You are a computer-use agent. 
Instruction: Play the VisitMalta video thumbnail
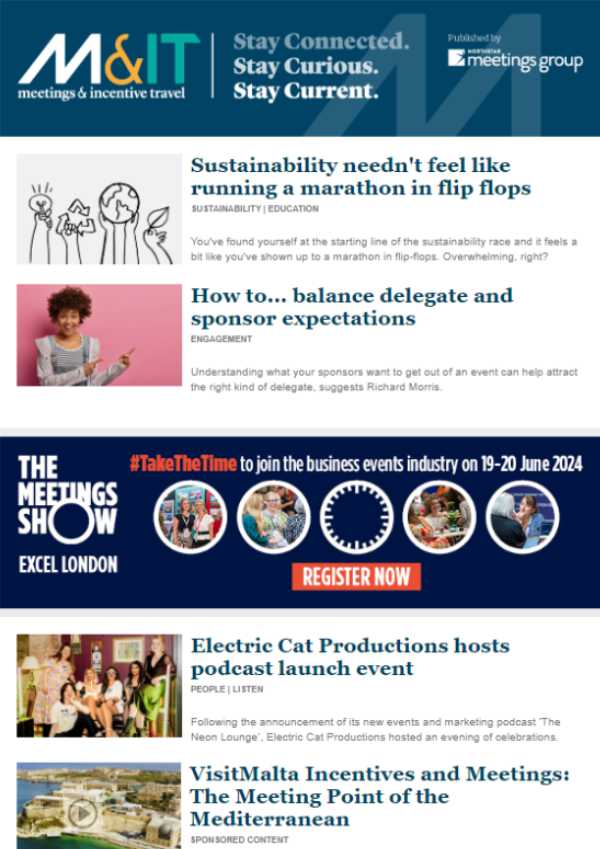[x=83, y=813]
